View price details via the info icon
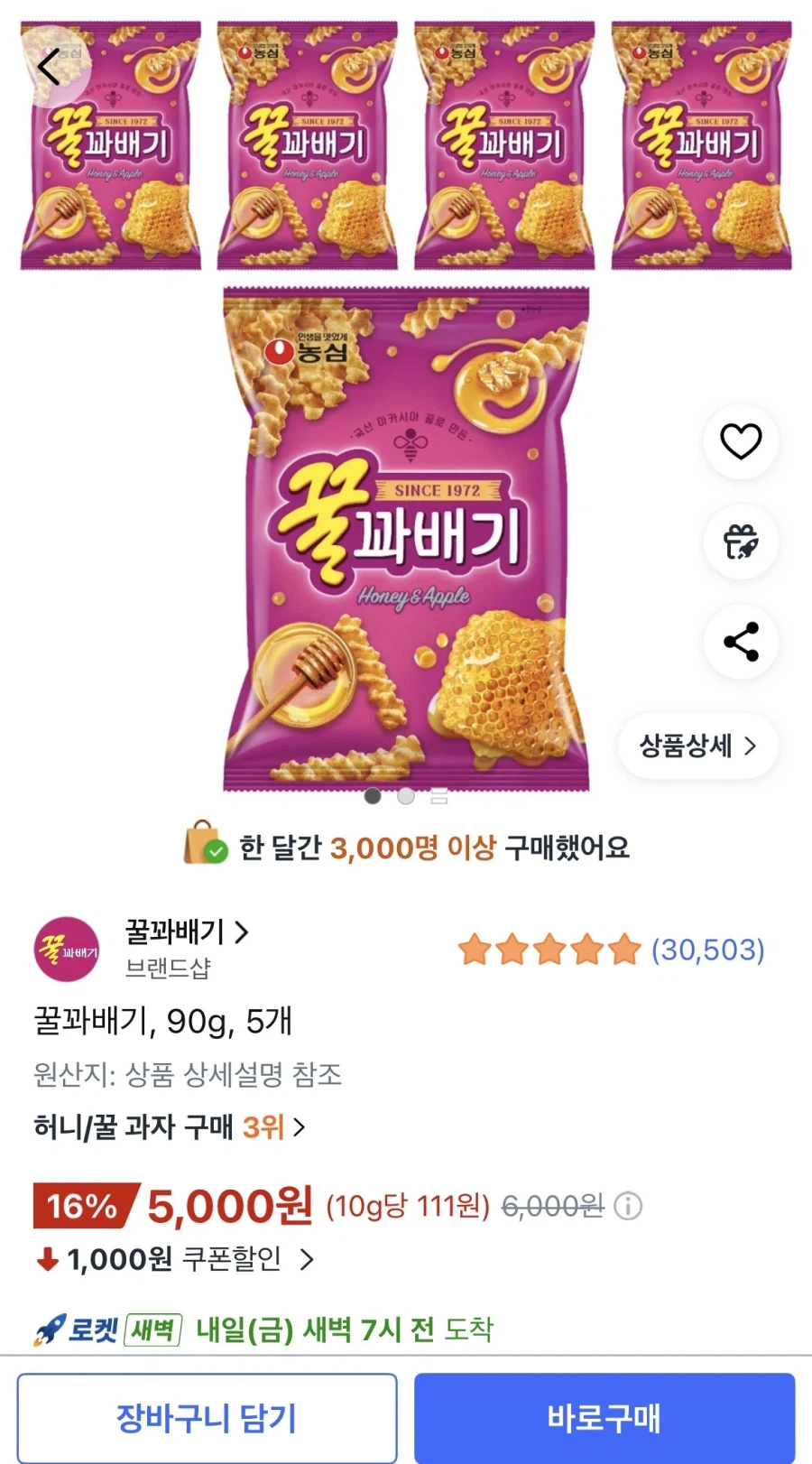Screen dimensions: 812x1464 [x=628, y=1205]
